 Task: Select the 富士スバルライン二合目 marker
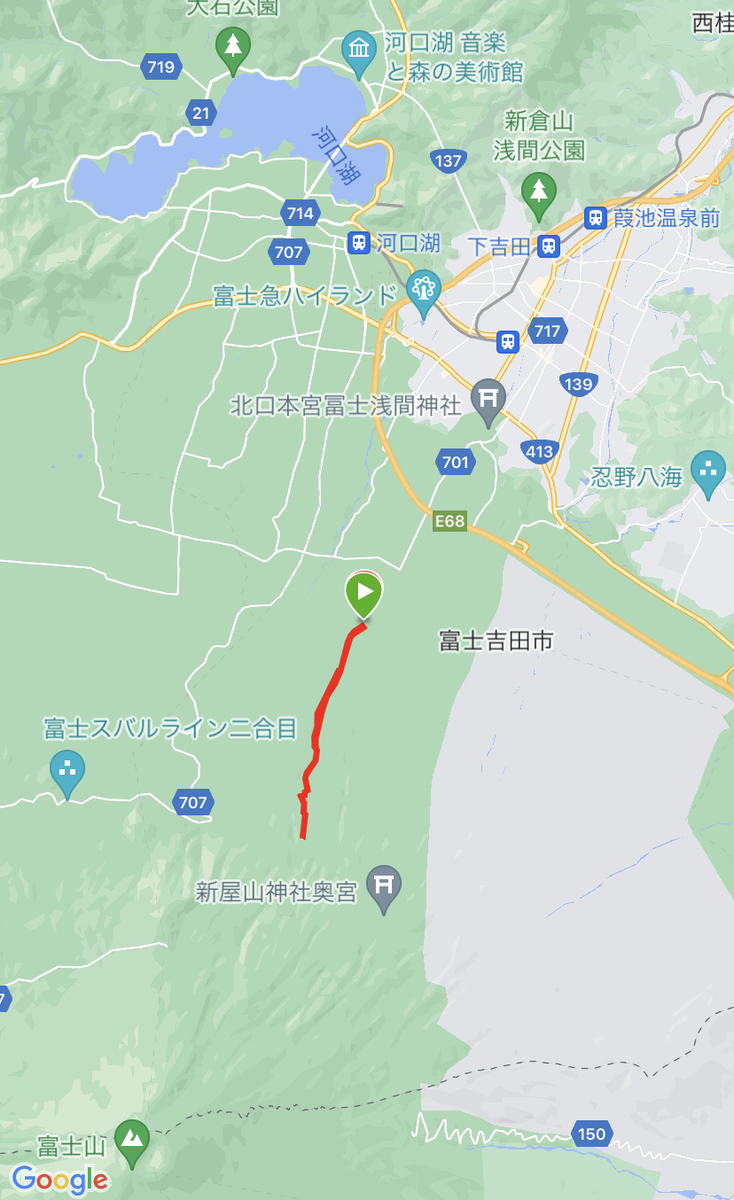click(x=67, y=772)
